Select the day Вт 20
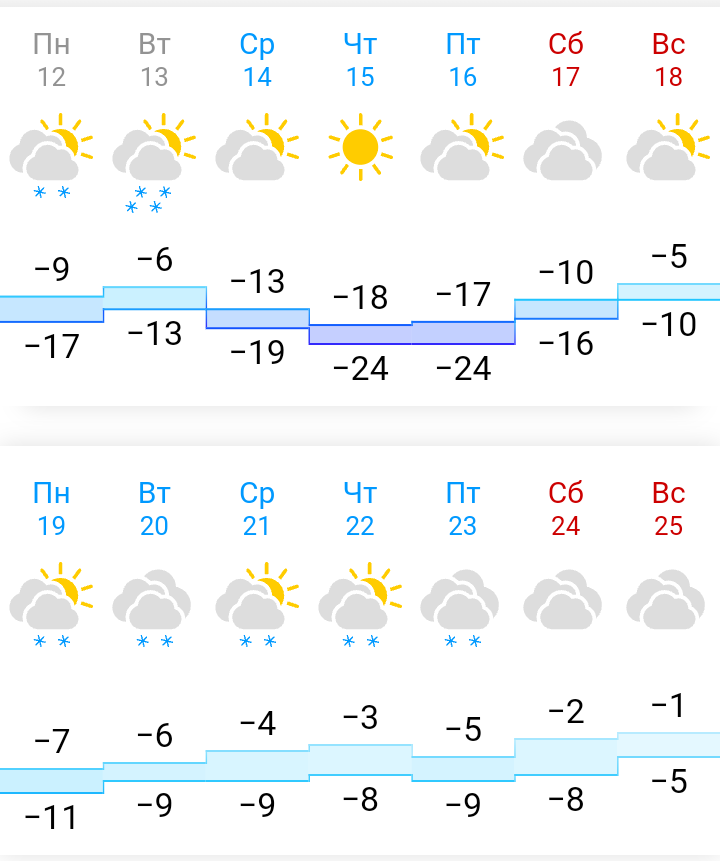This screenshot has height=861, width=720. click(x=154, y=509)
